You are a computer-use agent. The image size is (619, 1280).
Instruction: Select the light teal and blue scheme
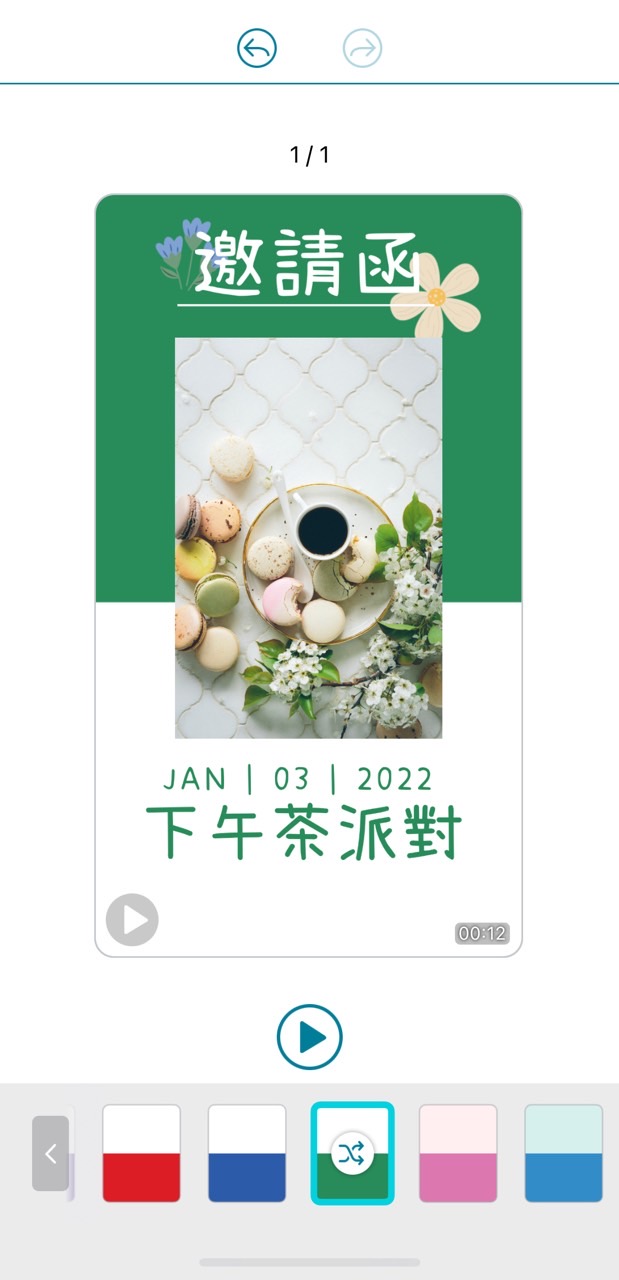tap(563, 1153)
